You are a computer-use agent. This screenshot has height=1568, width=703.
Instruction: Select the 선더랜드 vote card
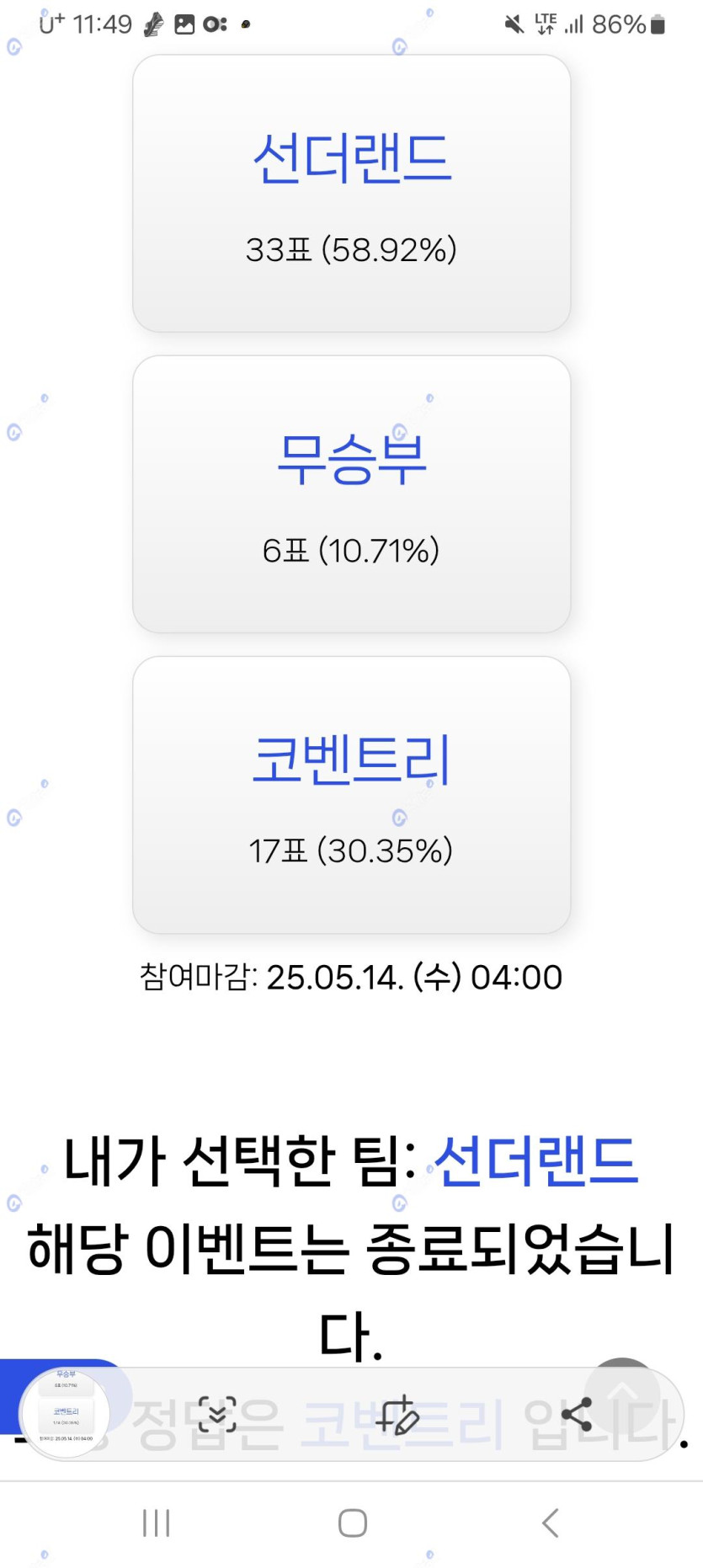351,194
